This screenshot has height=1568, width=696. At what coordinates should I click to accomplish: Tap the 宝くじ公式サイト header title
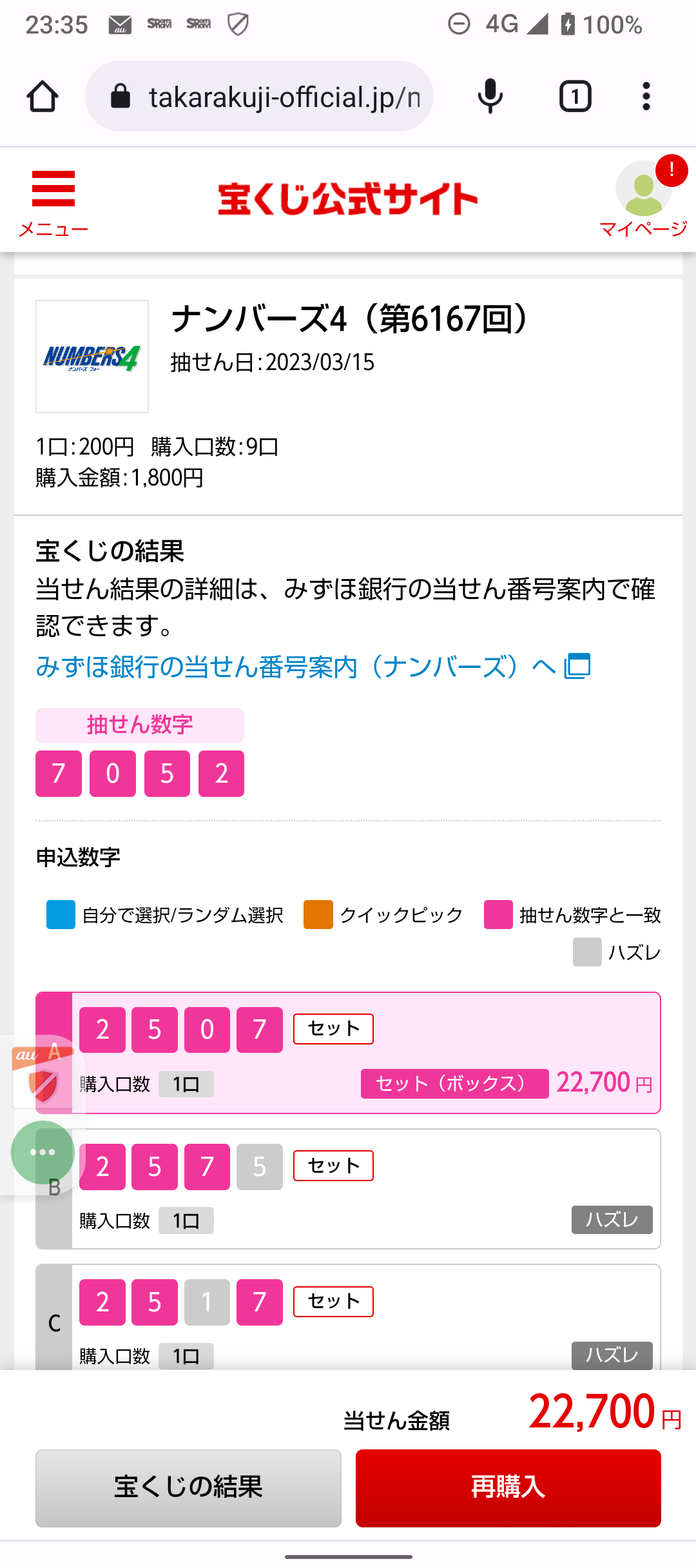(x=348, y=199)
